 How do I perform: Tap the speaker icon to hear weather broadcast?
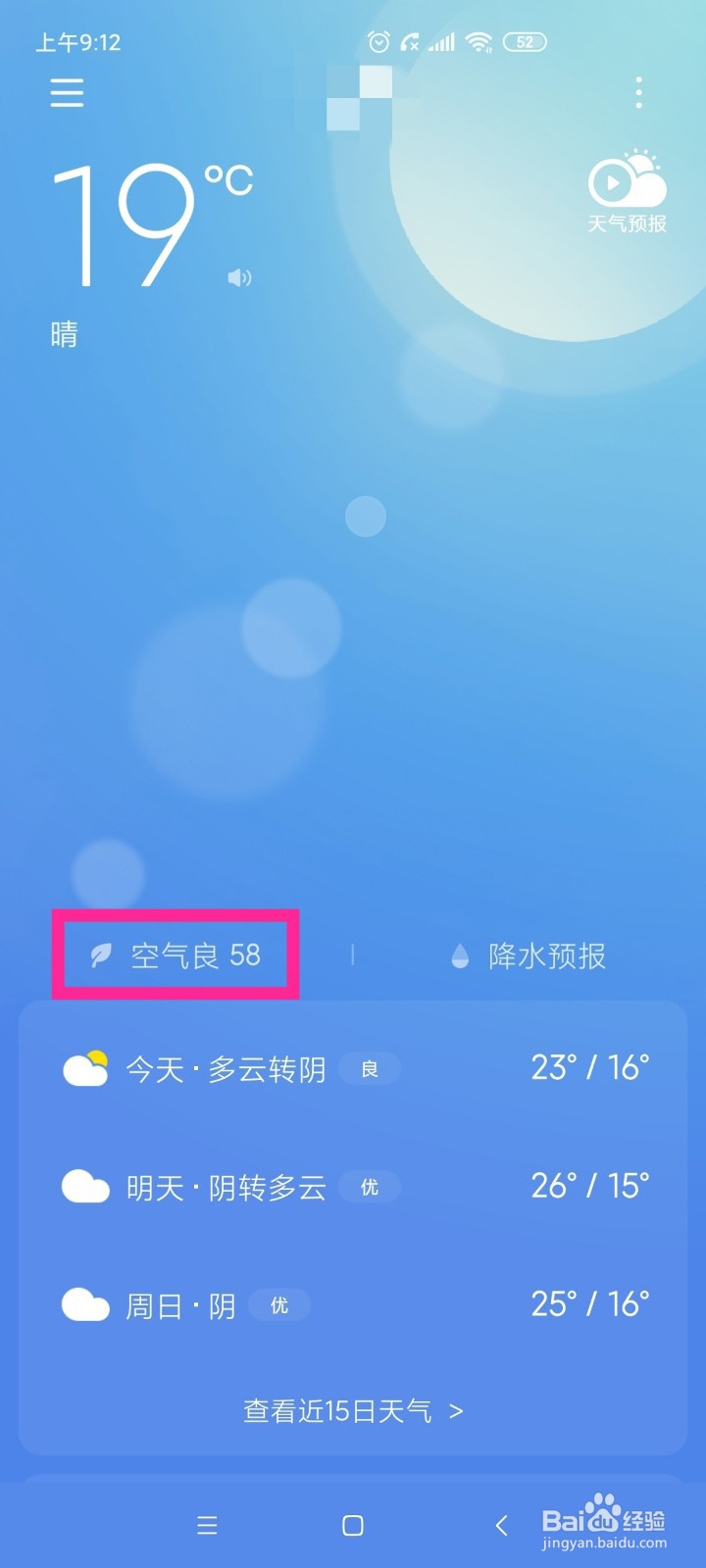[x=240, y=277]
